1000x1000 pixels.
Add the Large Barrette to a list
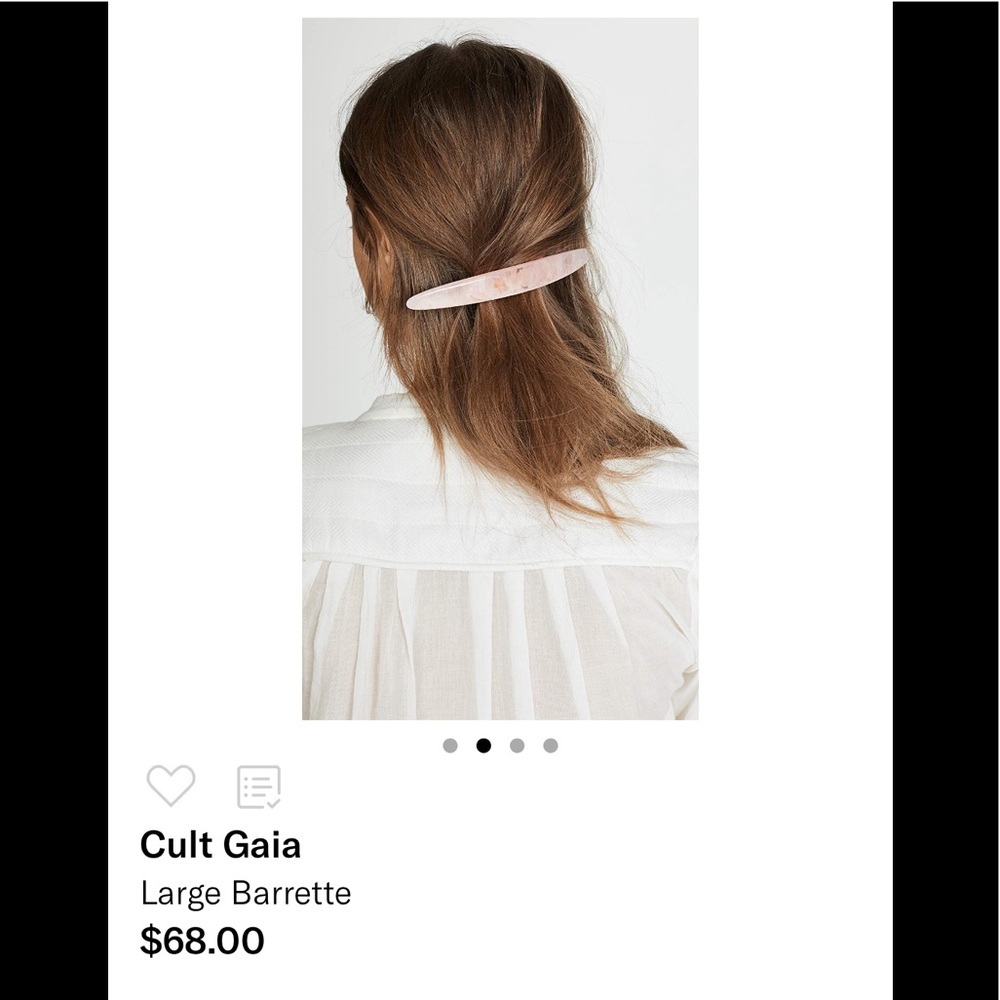[x=258, y=786]
